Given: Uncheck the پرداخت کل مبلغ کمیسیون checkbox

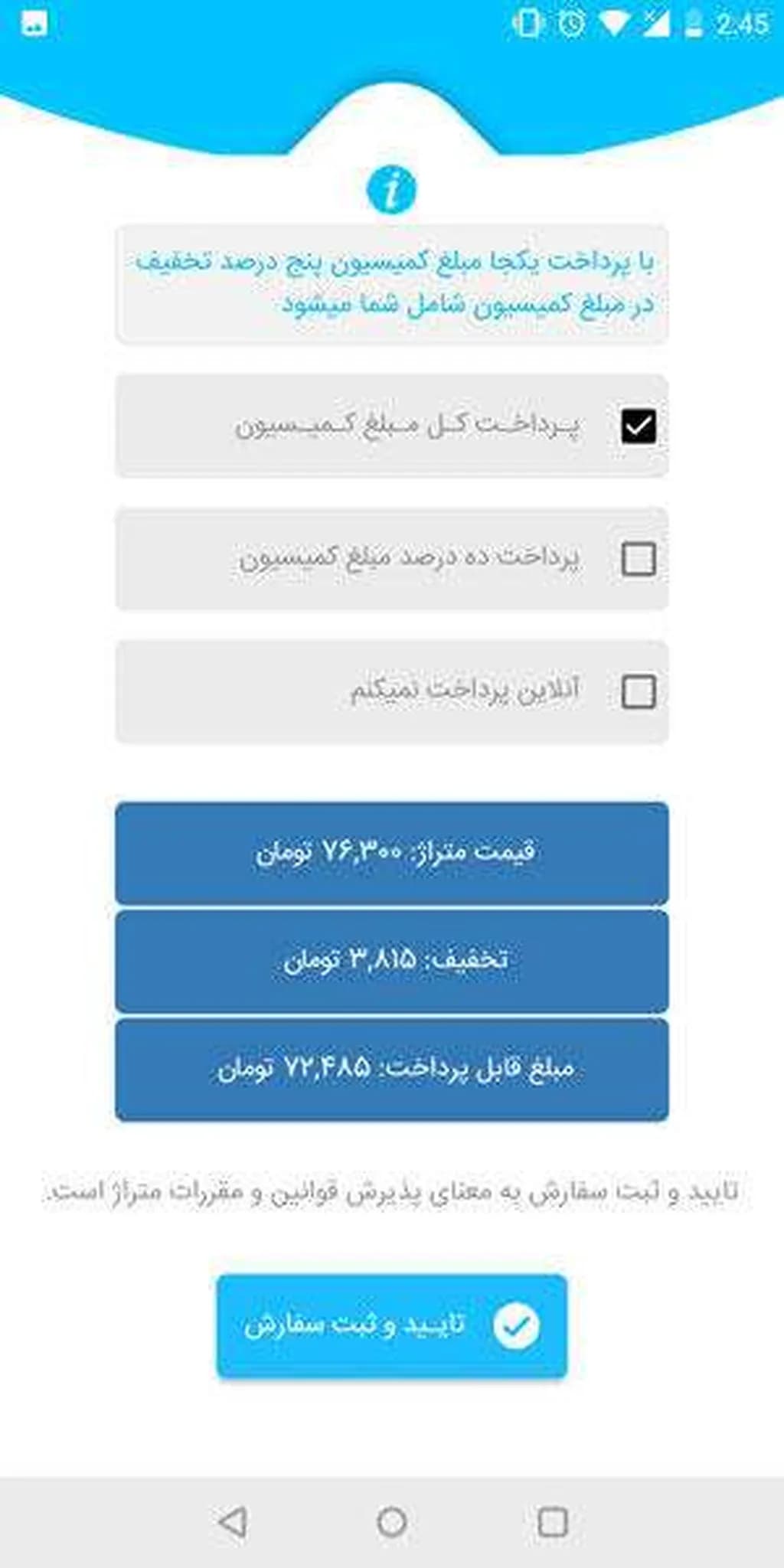Looking at the screenshot, I should pyautogui.click(x=638, y=426).
